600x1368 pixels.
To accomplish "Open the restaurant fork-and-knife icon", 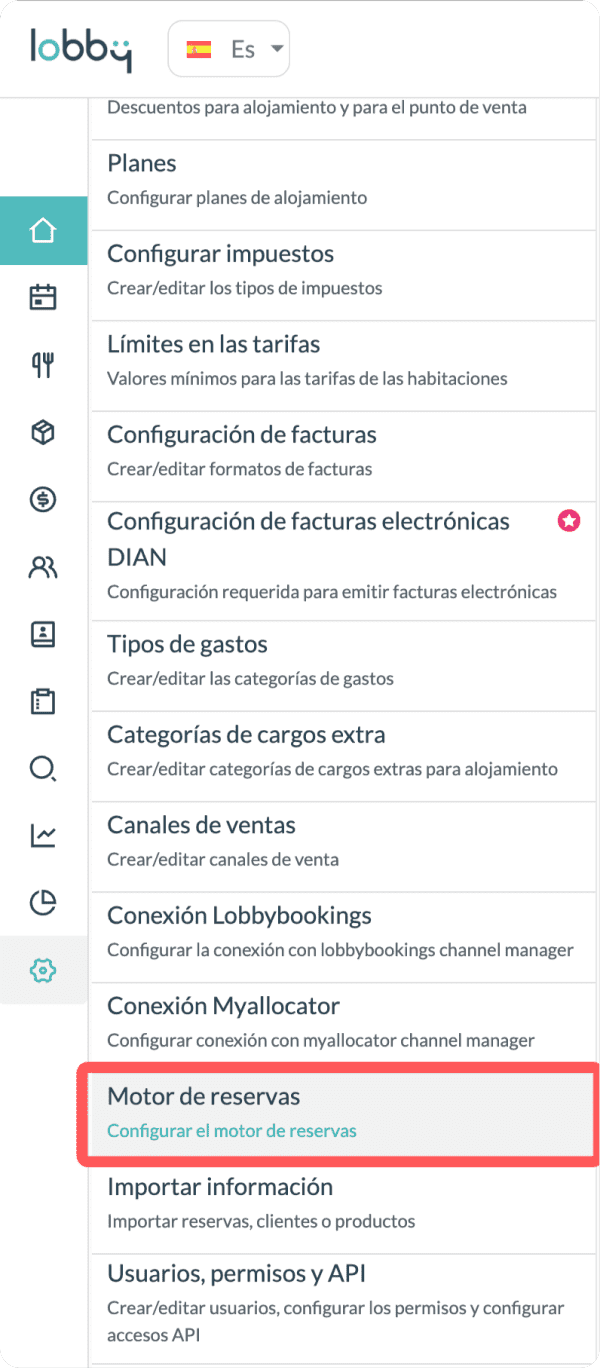I will point(43,365).
